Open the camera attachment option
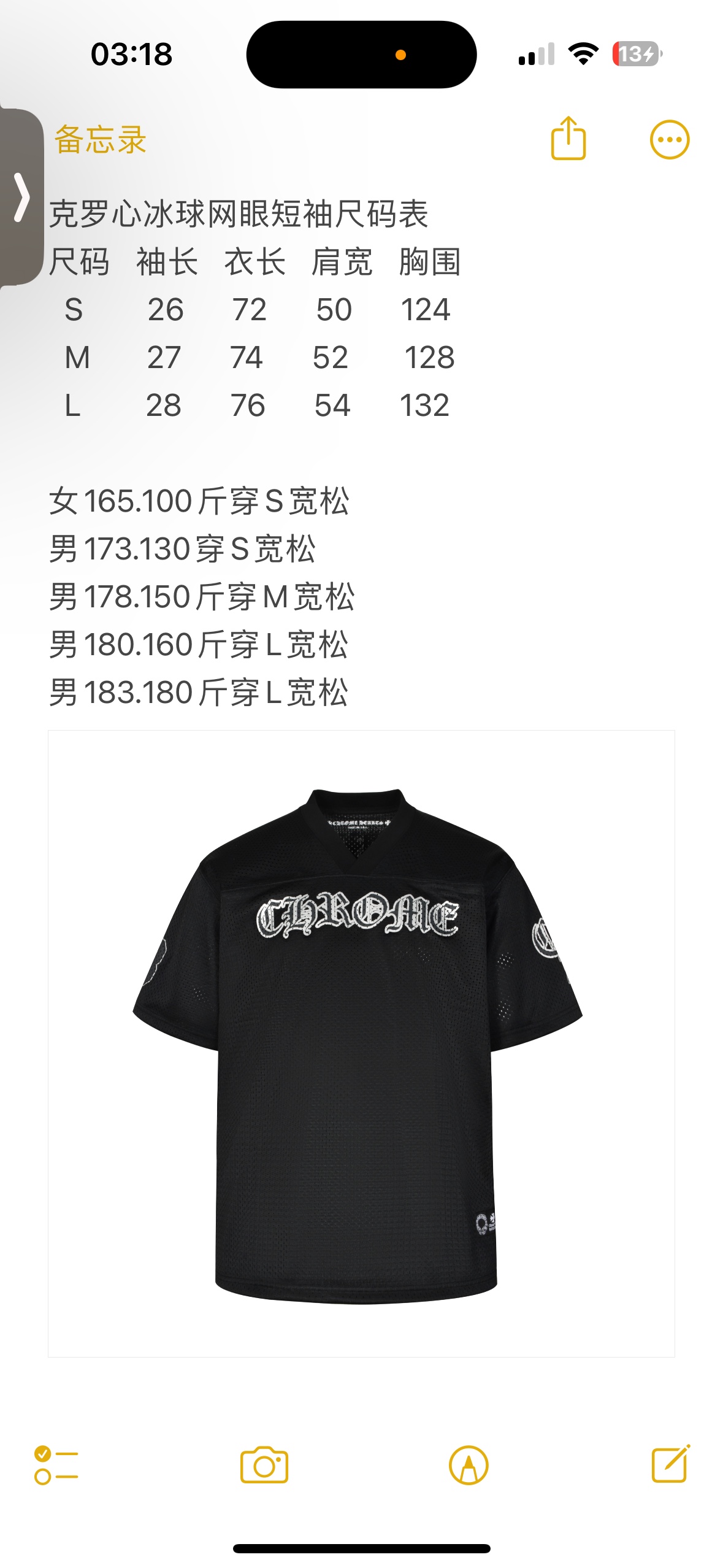Screen dimensions: 723x1568 (264, 1465)
